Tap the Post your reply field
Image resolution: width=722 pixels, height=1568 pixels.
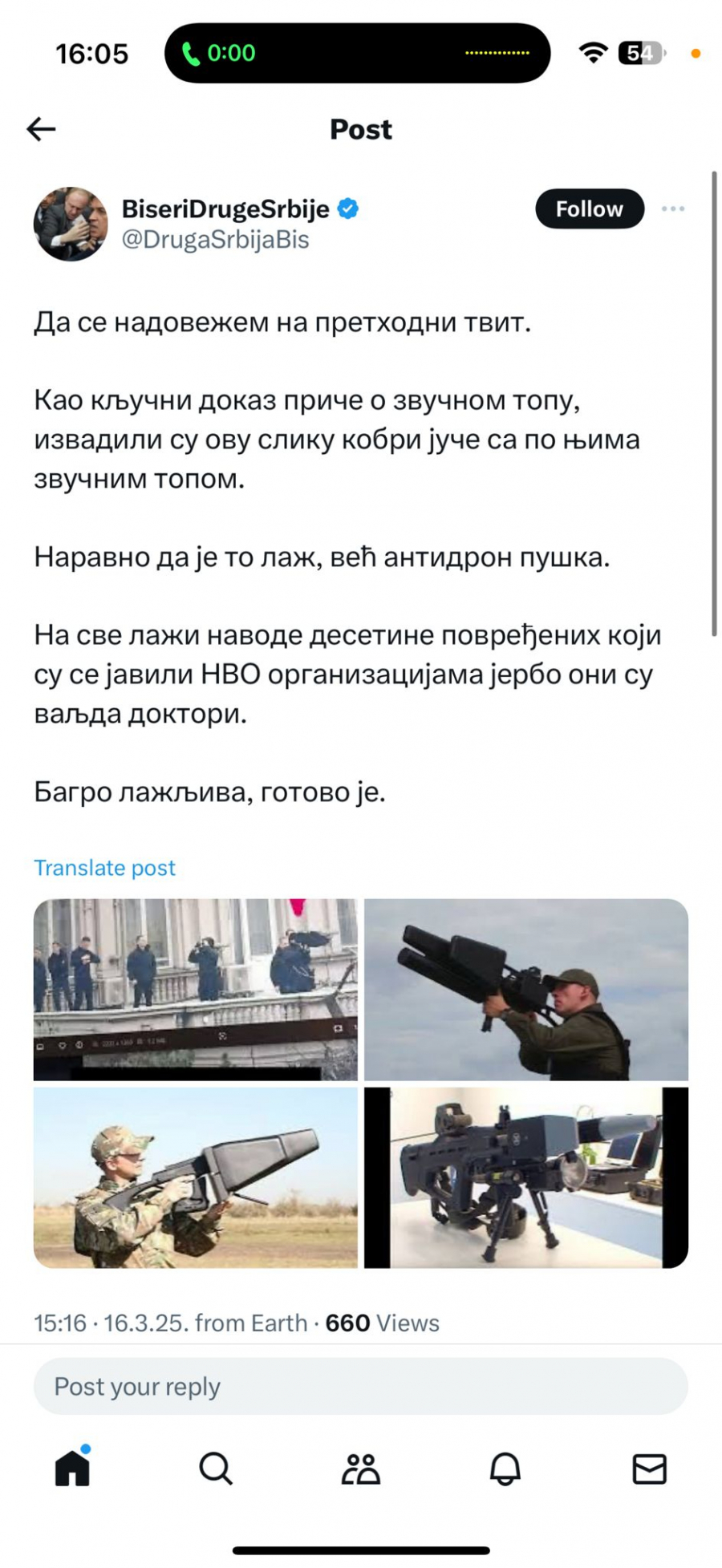[360, 1386]
